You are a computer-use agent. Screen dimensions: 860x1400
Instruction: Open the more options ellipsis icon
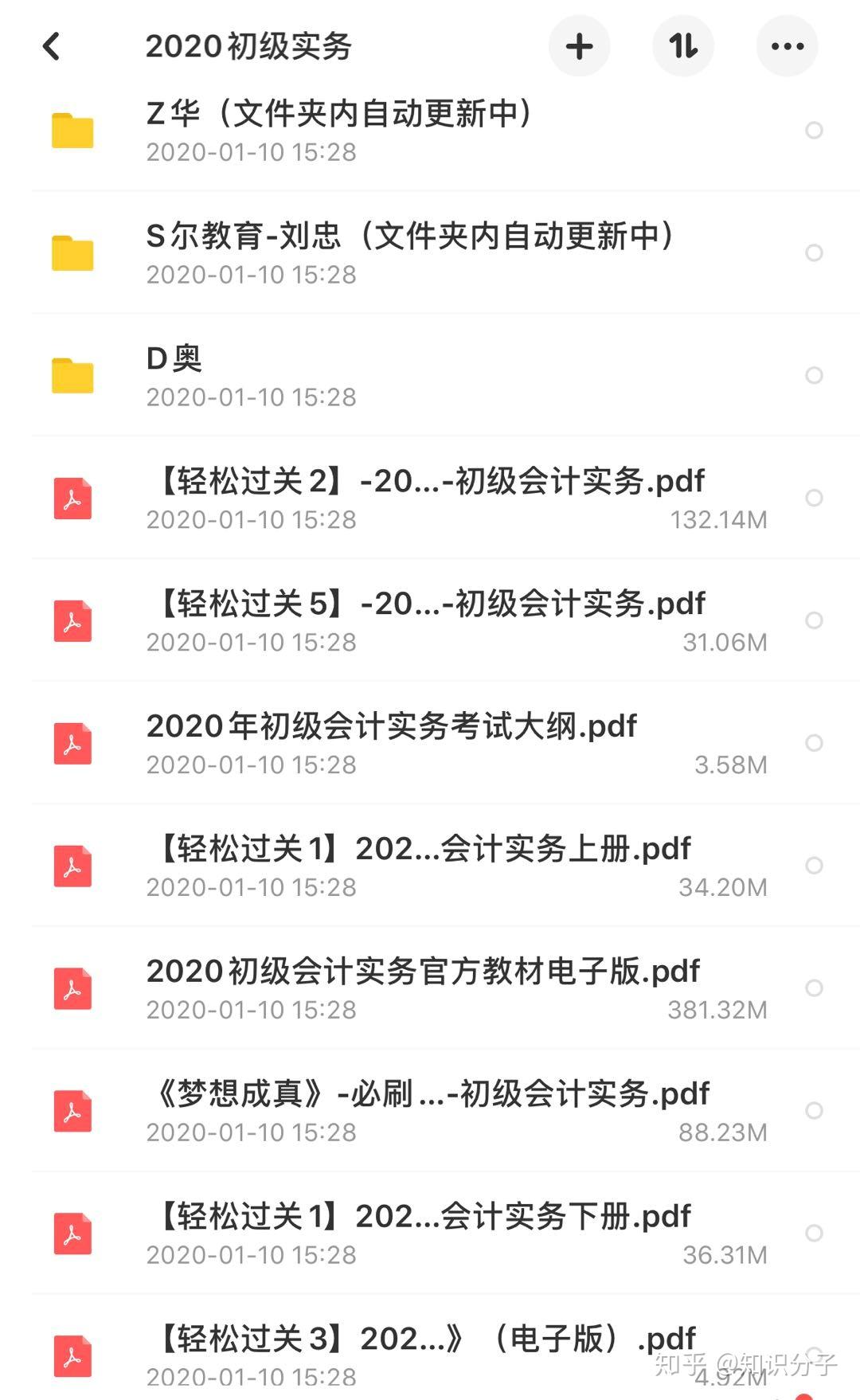[787, 45]
